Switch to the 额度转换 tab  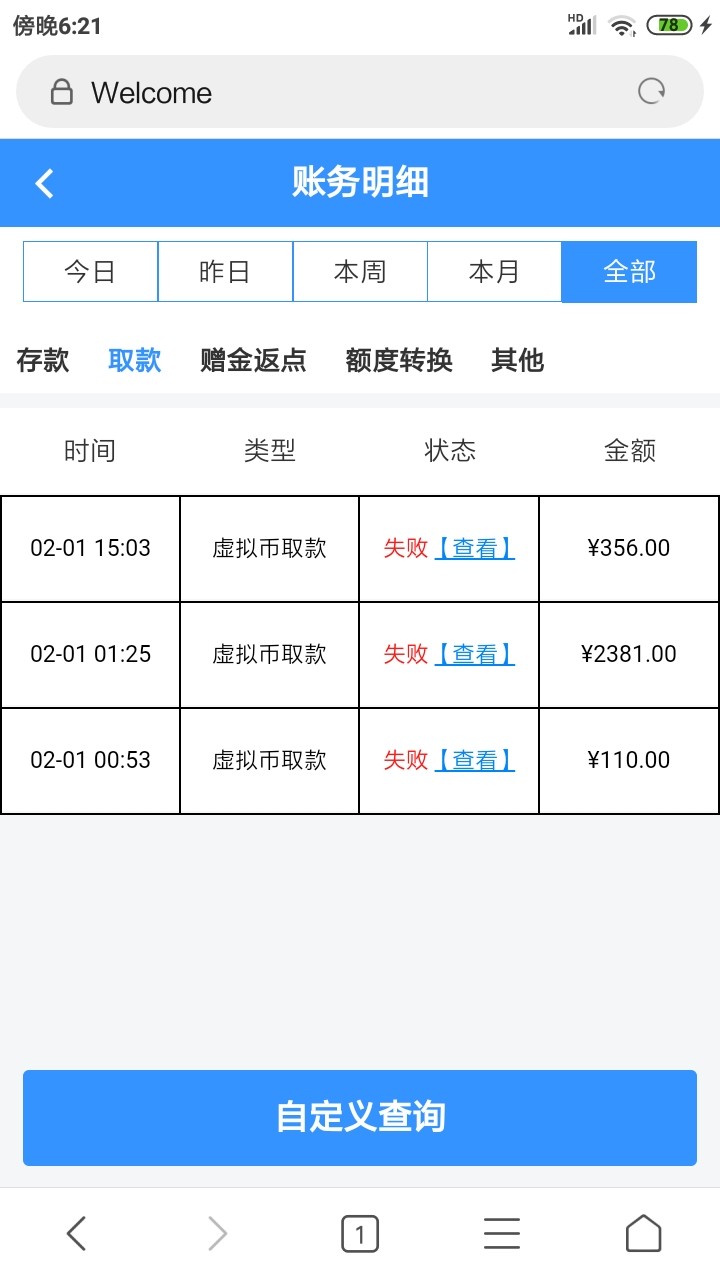click(399, 360)
